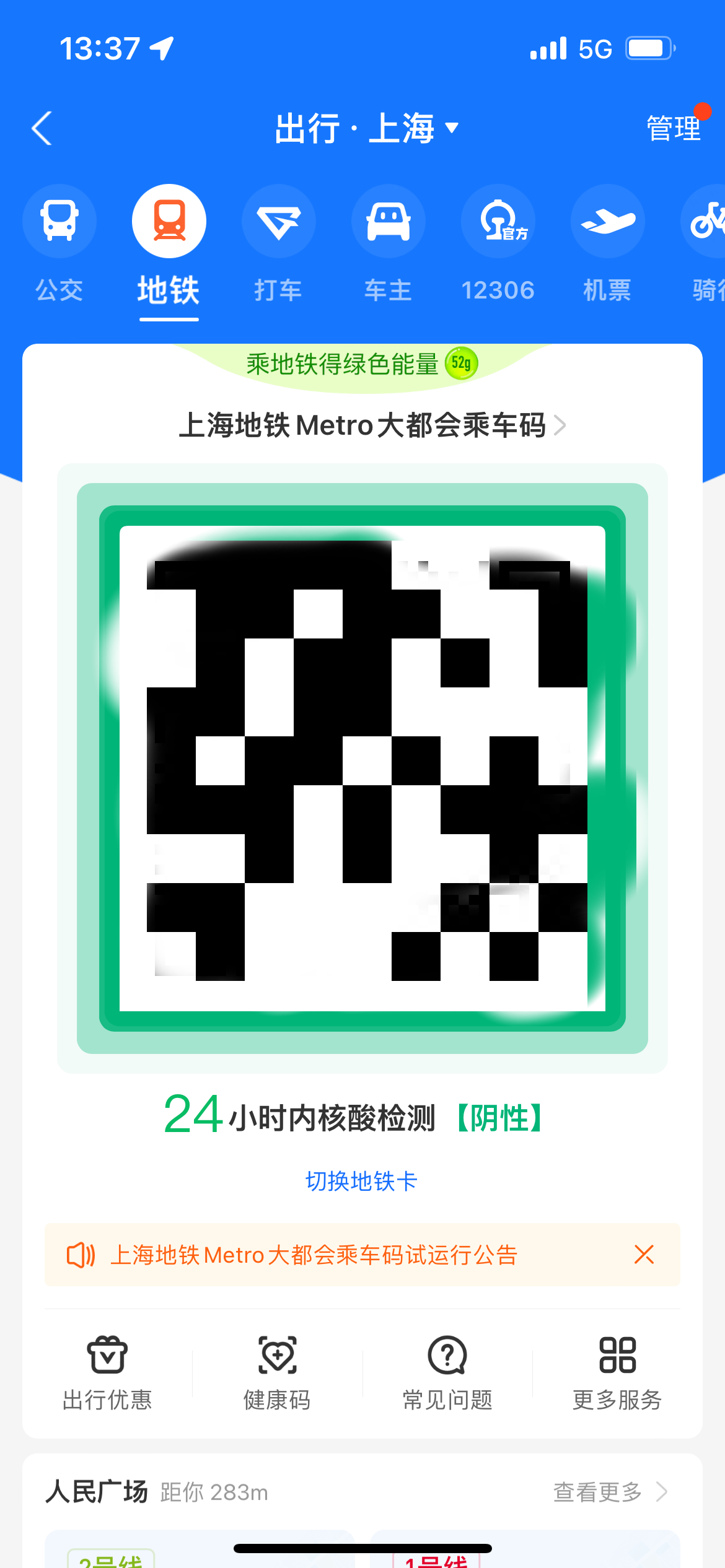Tap the 乘地铁得绿色能量 52g banner
Viewport: 725px width, 1568px height.
tap(362, 364)
